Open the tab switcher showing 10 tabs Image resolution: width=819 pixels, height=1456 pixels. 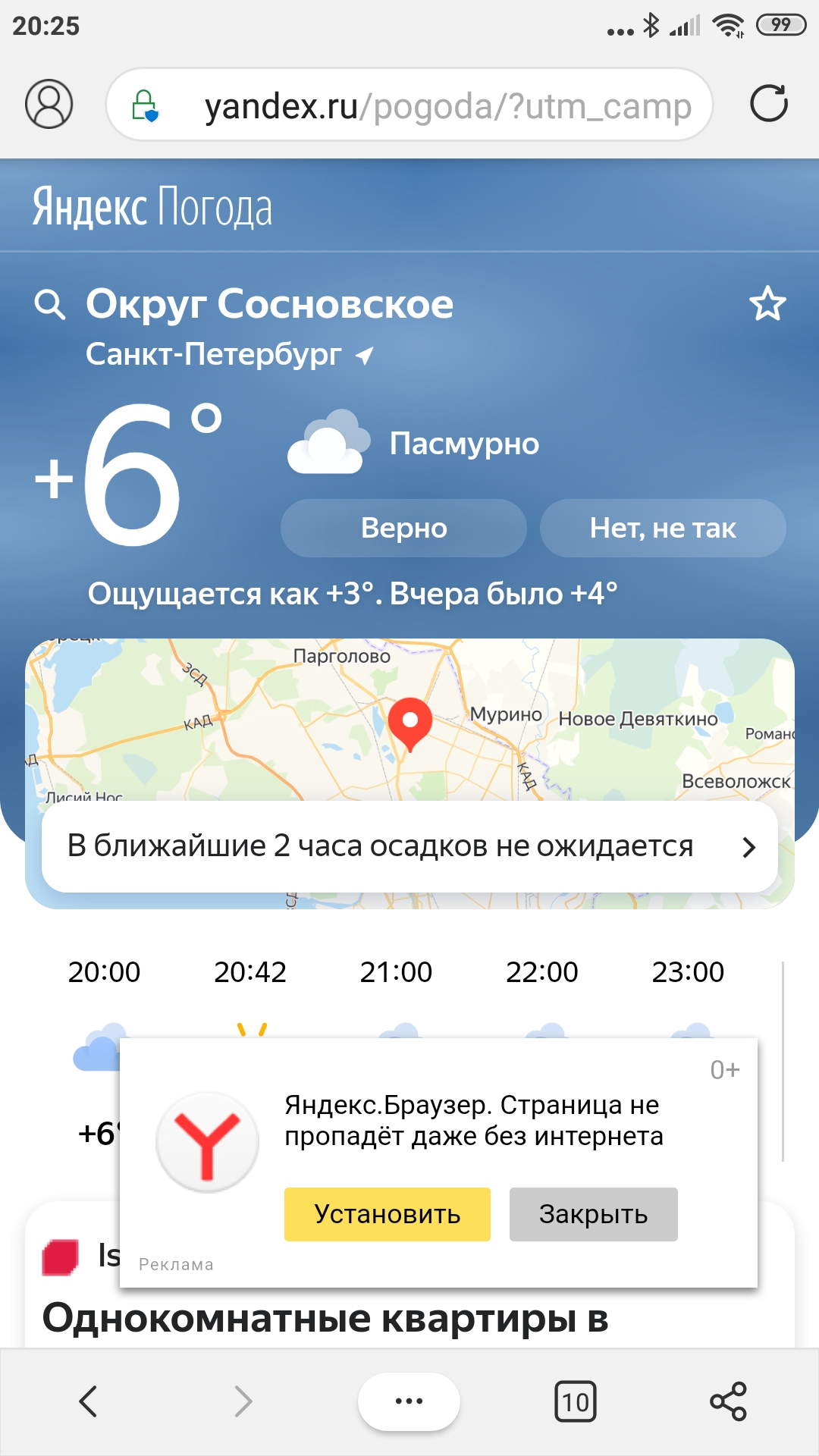point(576,1402)
